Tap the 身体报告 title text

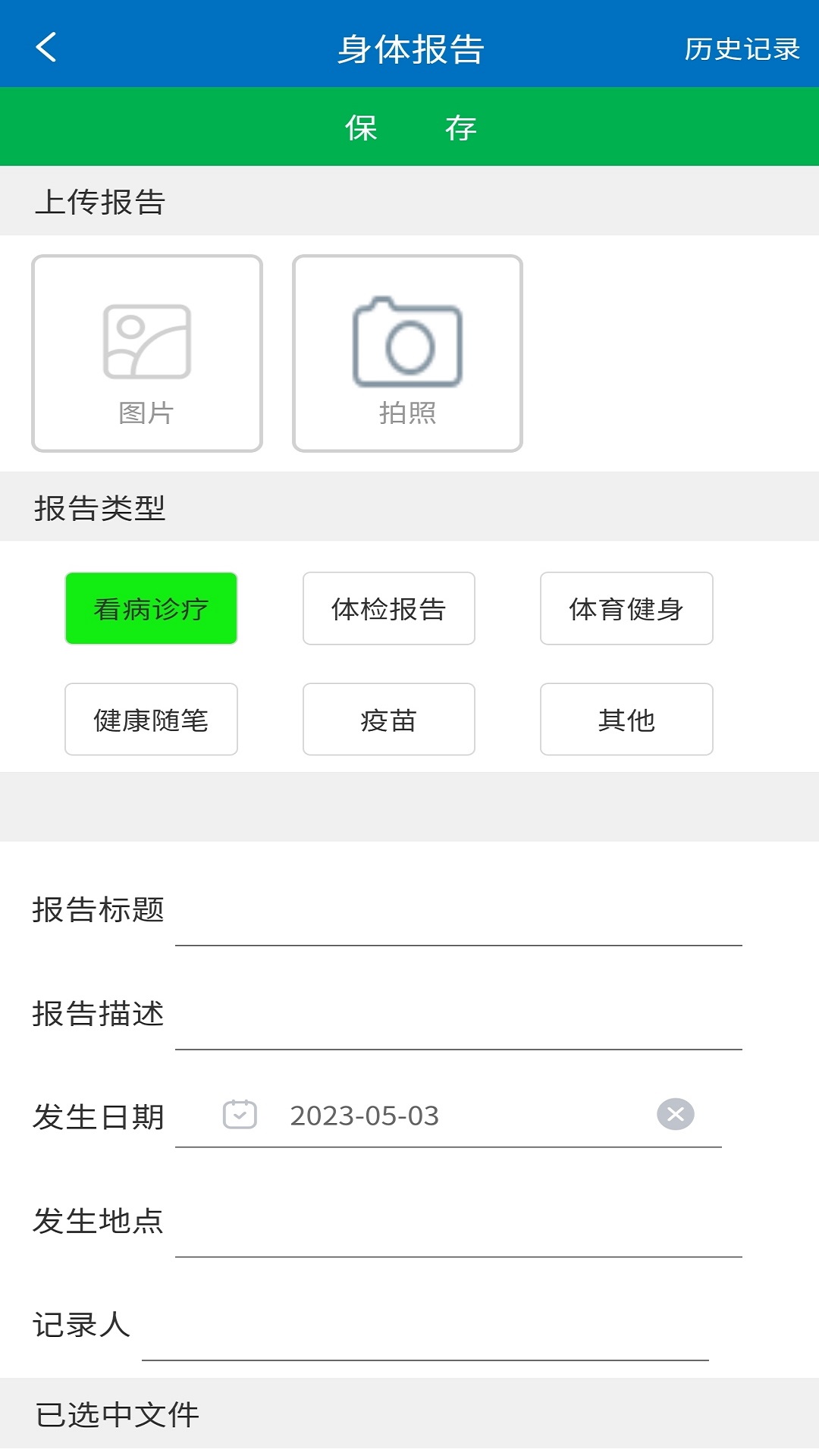409,48
